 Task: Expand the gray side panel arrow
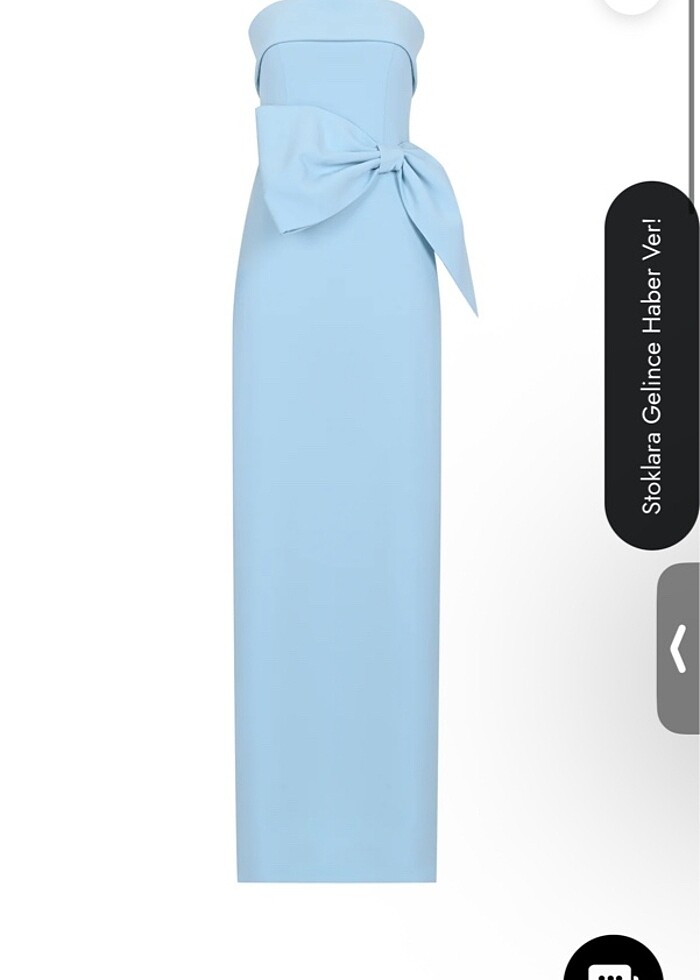[678, 648]
